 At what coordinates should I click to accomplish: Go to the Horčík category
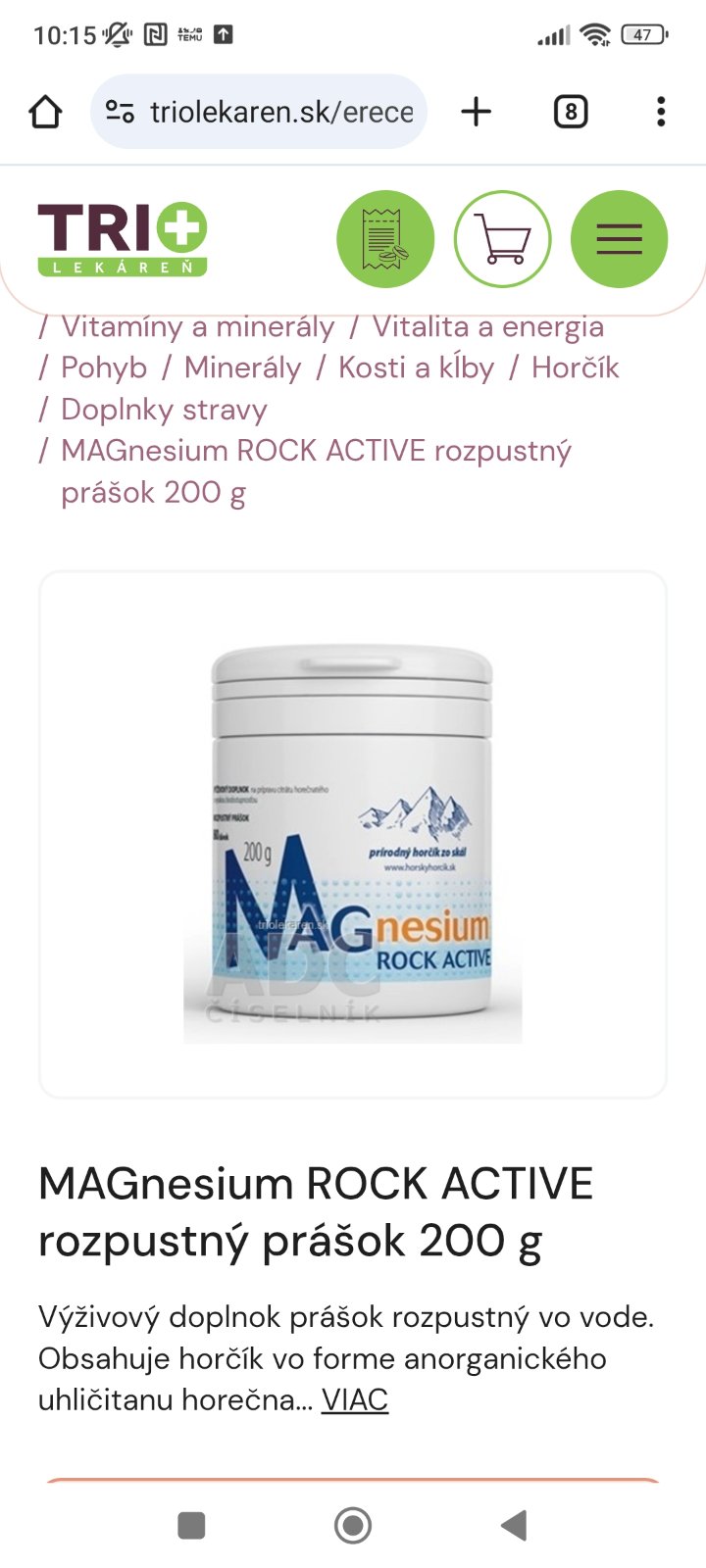[x=575, y=367]
